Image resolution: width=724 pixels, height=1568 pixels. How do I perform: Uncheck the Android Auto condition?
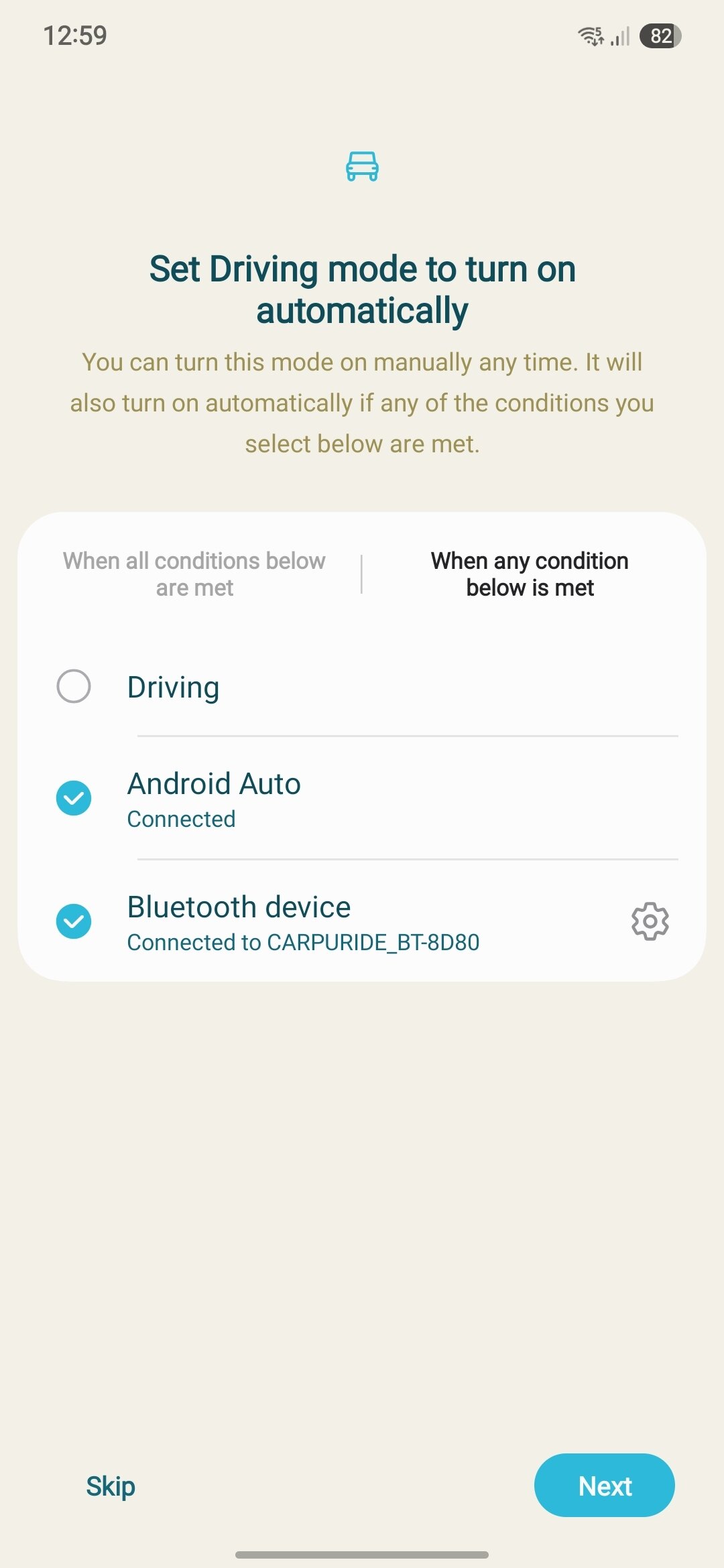(x=74, y=798)
